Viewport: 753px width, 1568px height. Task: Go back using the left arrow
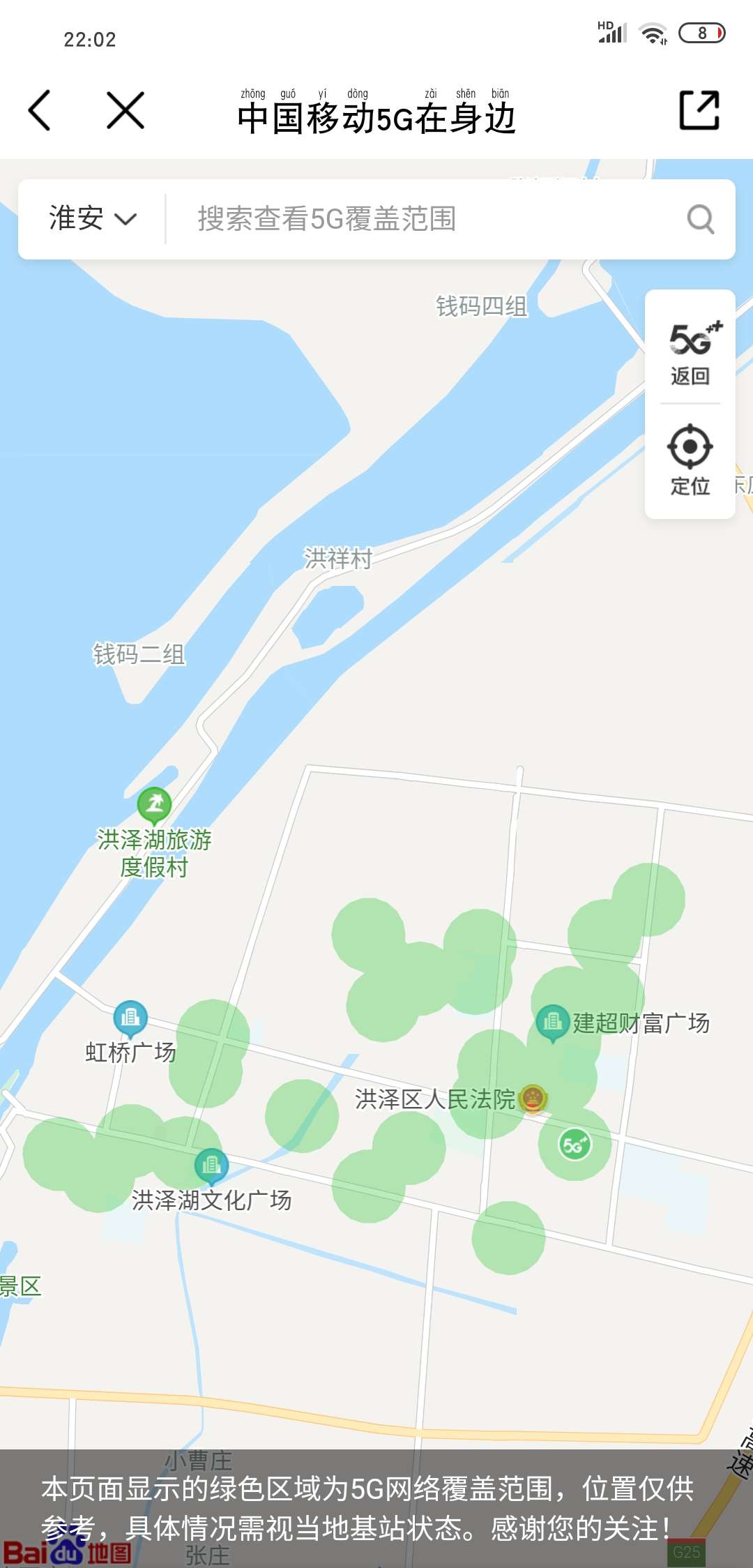tap(40, 110)
